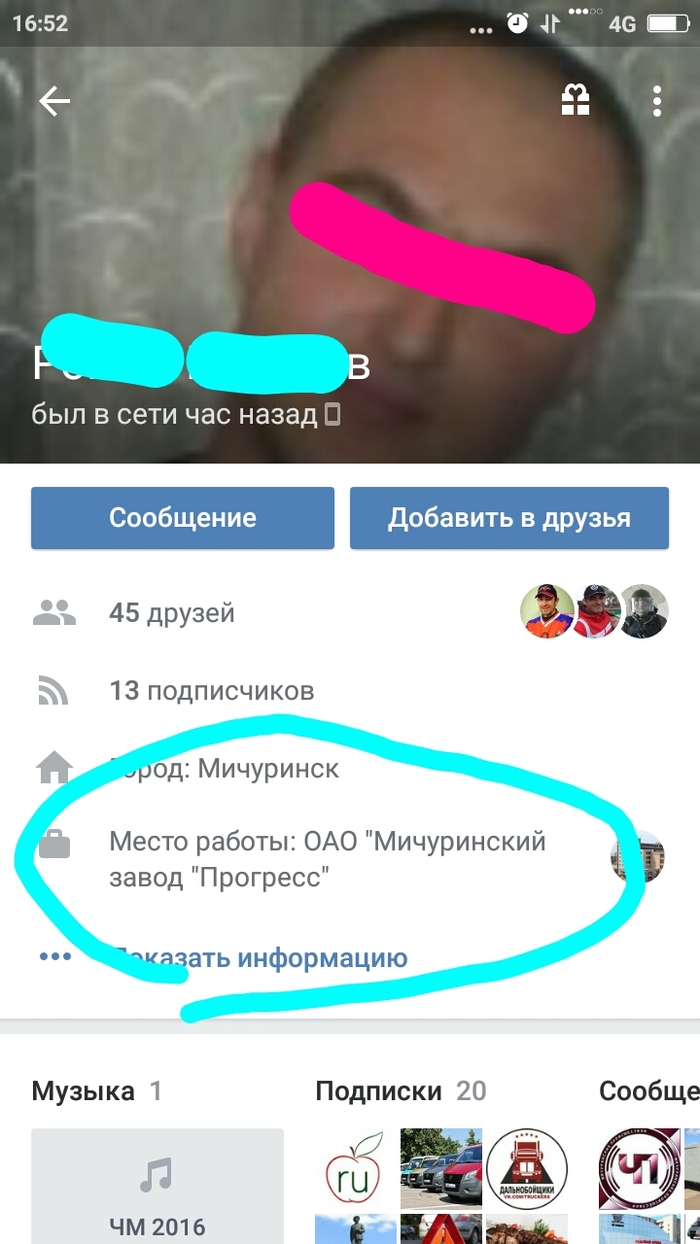Play the ЧМ 2016 audio tile
Screen dimensions: 700x1244
[x=157, y=1190]
